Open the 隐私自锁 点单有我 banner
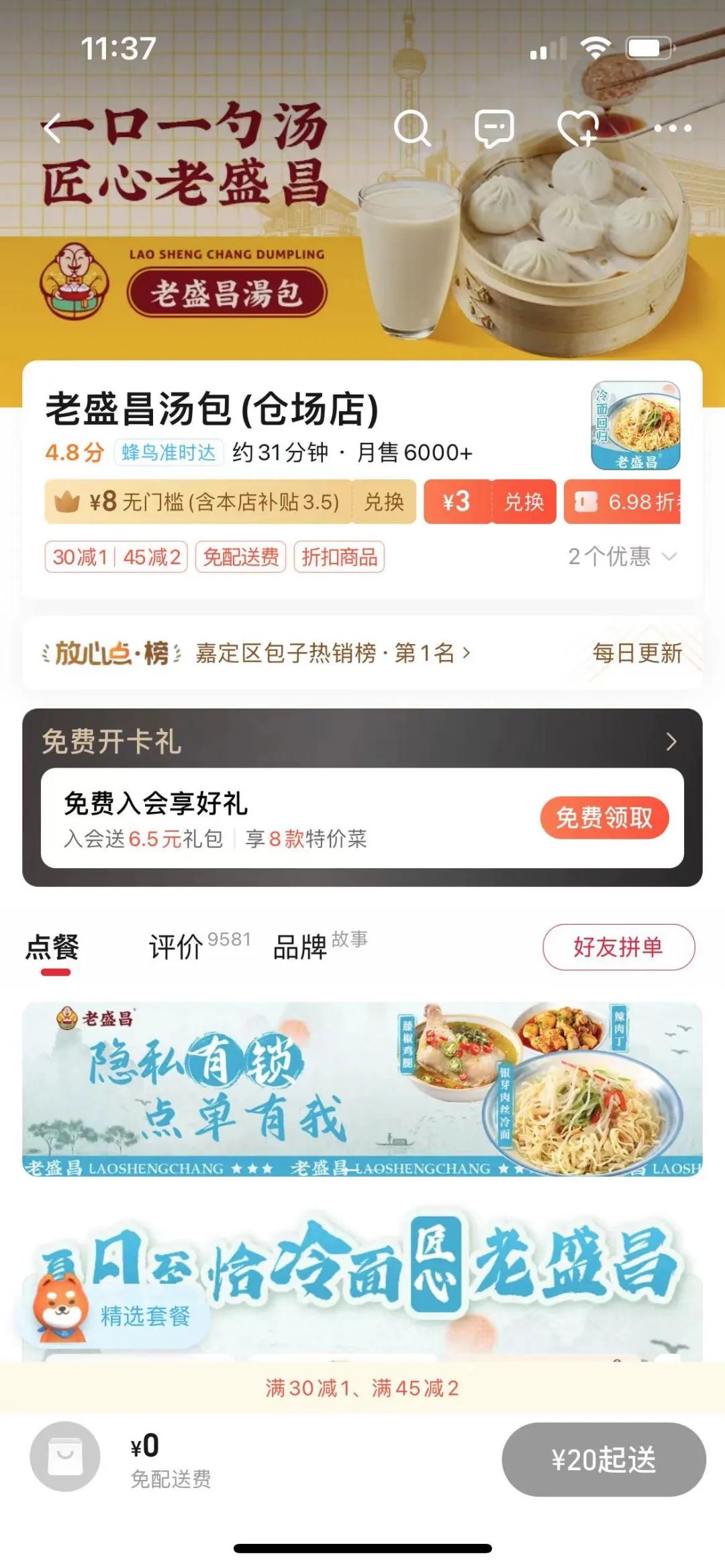Viewport: 725px width, 1568px height. pyautogui.click(x=362, y=1088)
